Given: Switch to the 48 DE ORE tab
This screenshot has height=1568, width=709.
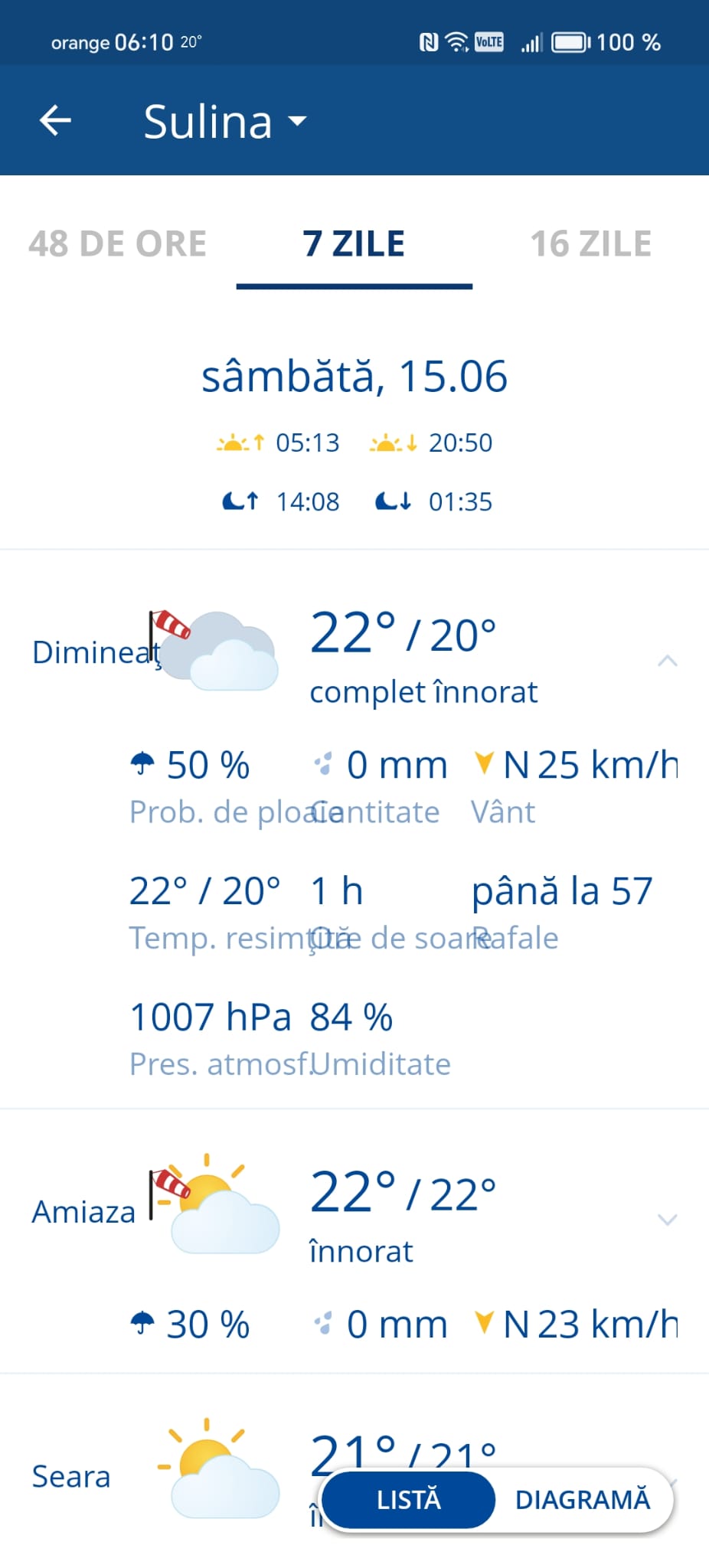Looking at the screenshot, I should tap(118, 244).
